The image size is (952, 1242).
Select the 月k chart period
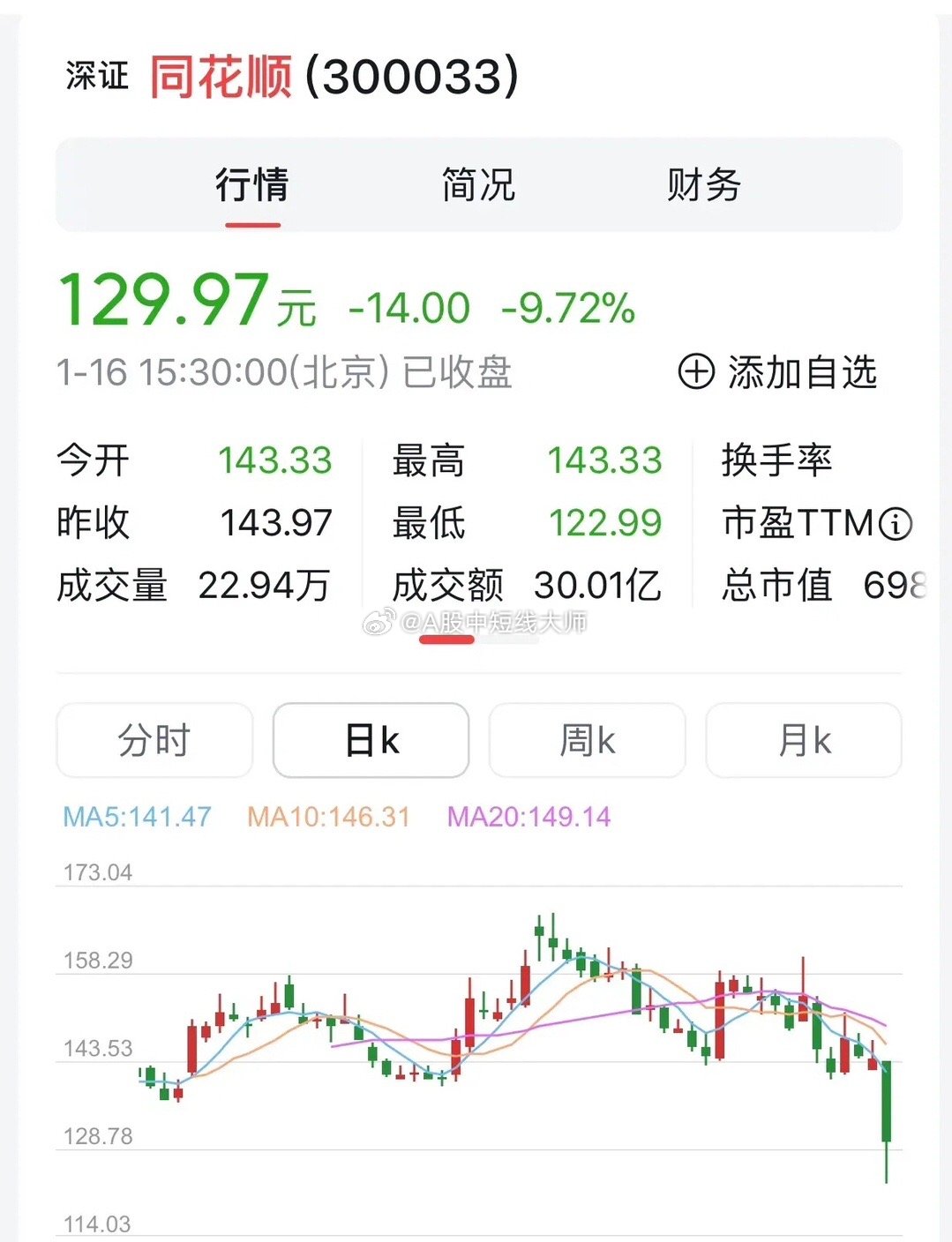[804, 741]
